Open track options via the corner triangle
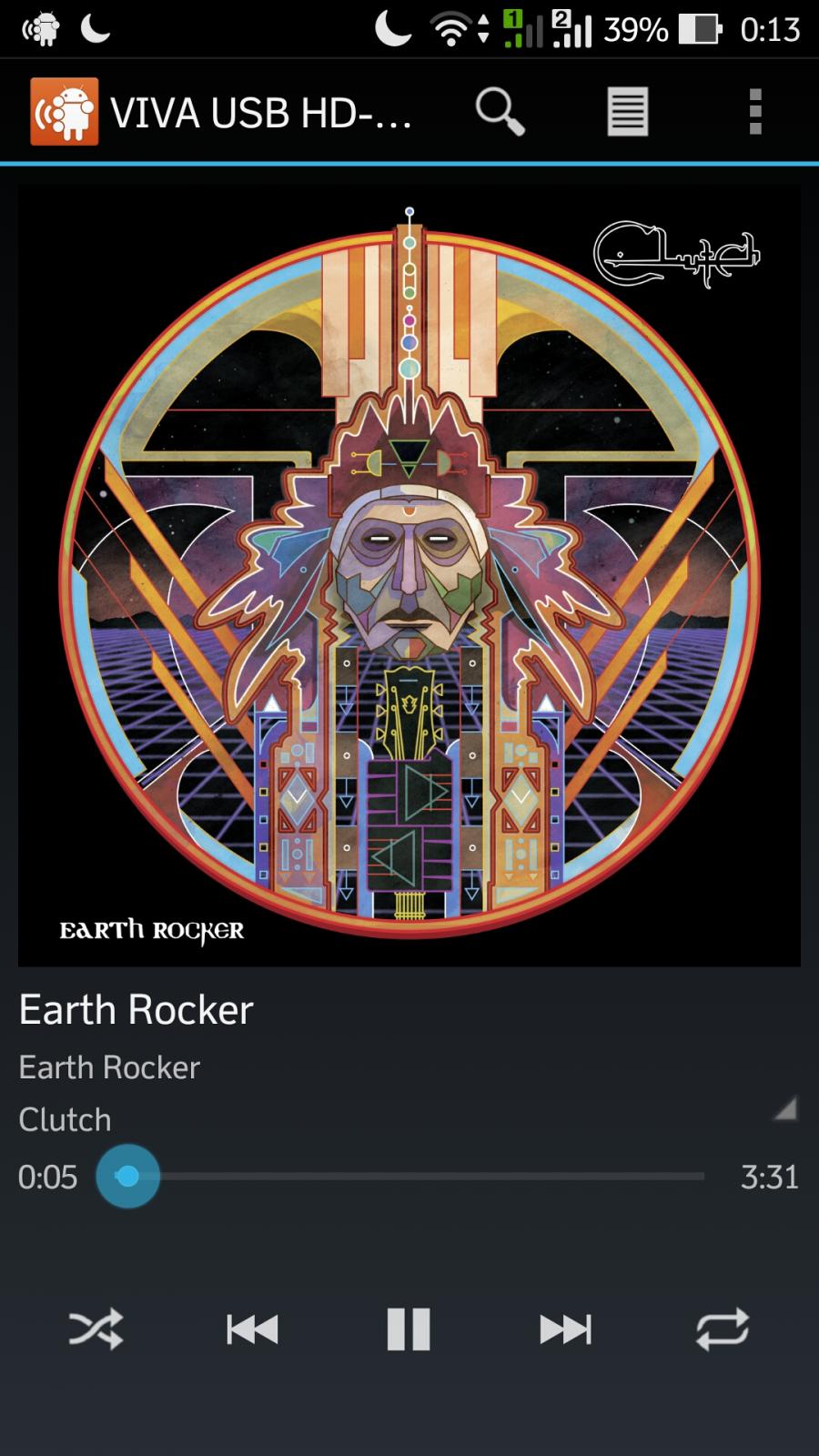This screenshot has width=819, height=1456. [x=784, y=1107]
